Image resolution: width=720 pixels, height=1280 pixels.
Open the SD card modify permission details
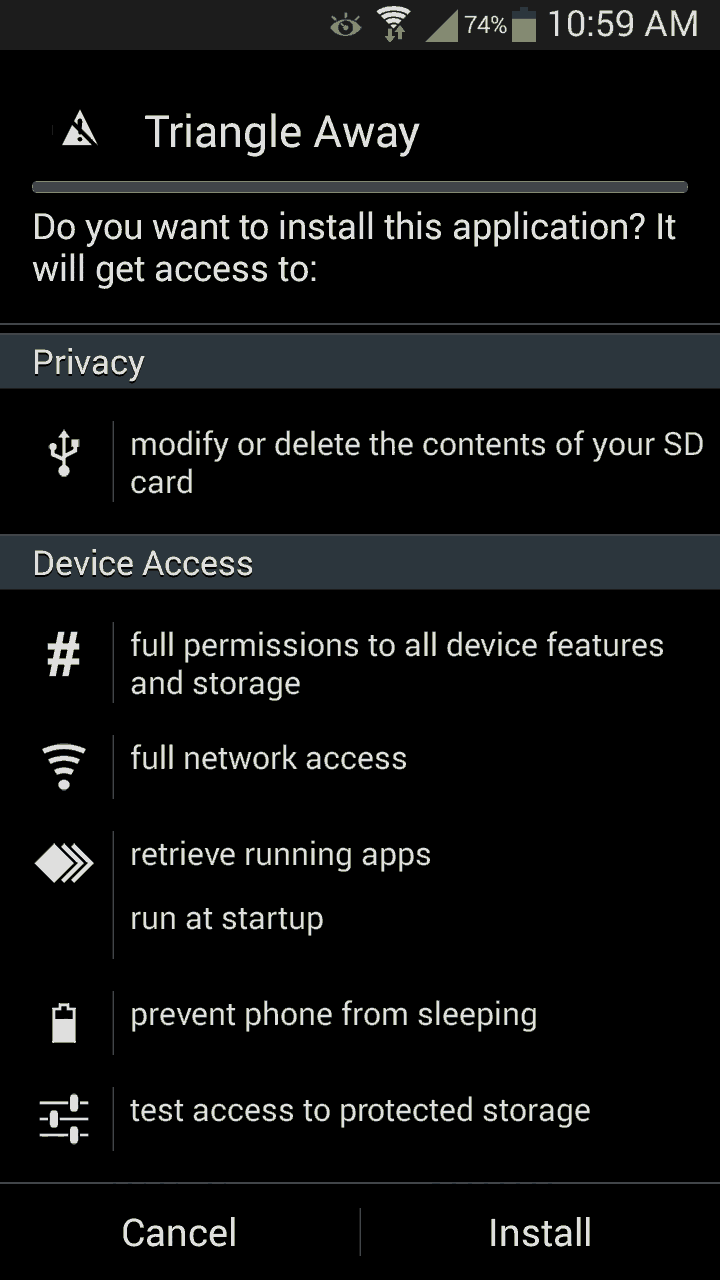click(360, 462)
